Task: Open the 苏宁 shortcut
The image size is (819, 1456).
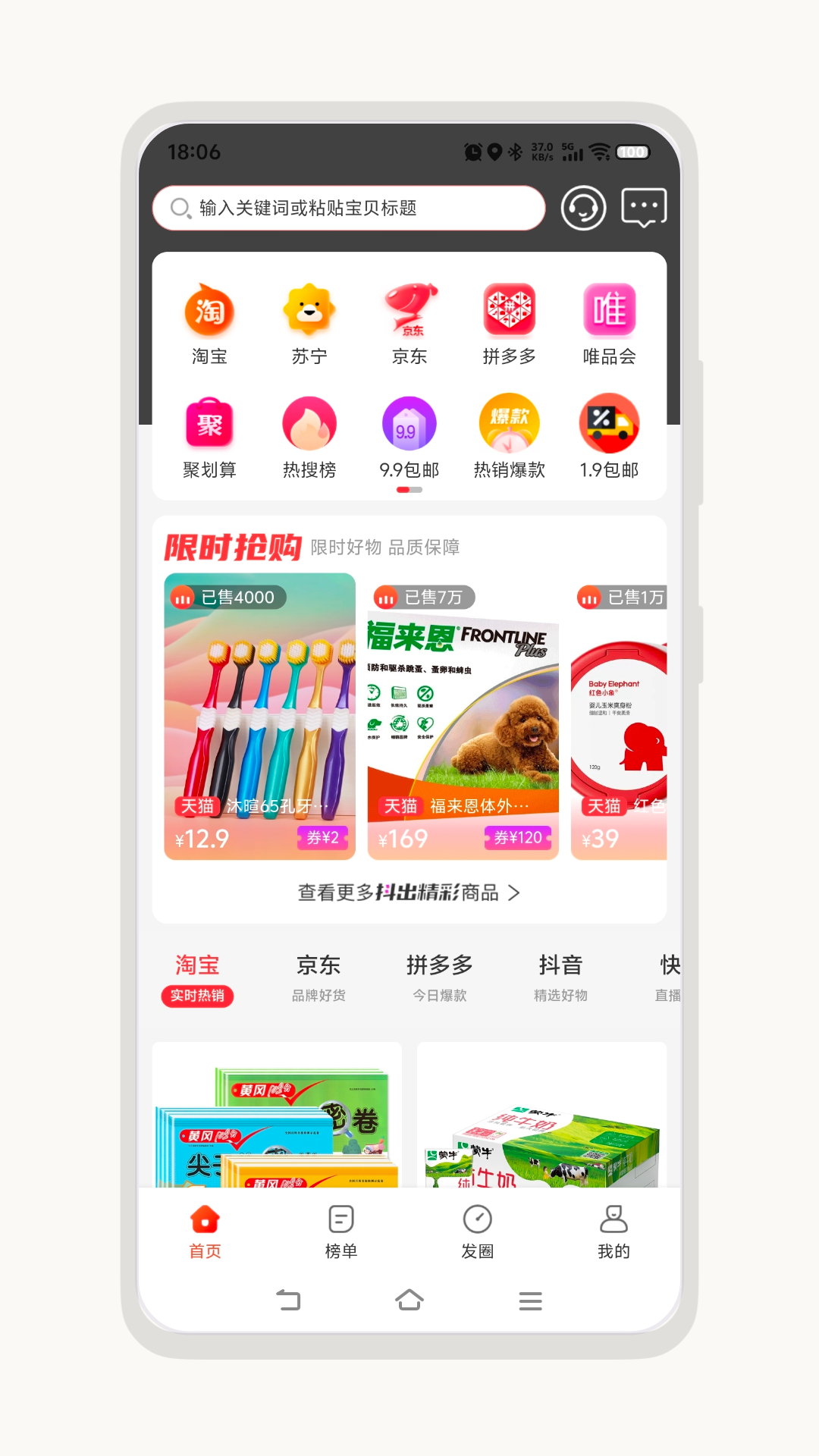Action: click(309, 324)
